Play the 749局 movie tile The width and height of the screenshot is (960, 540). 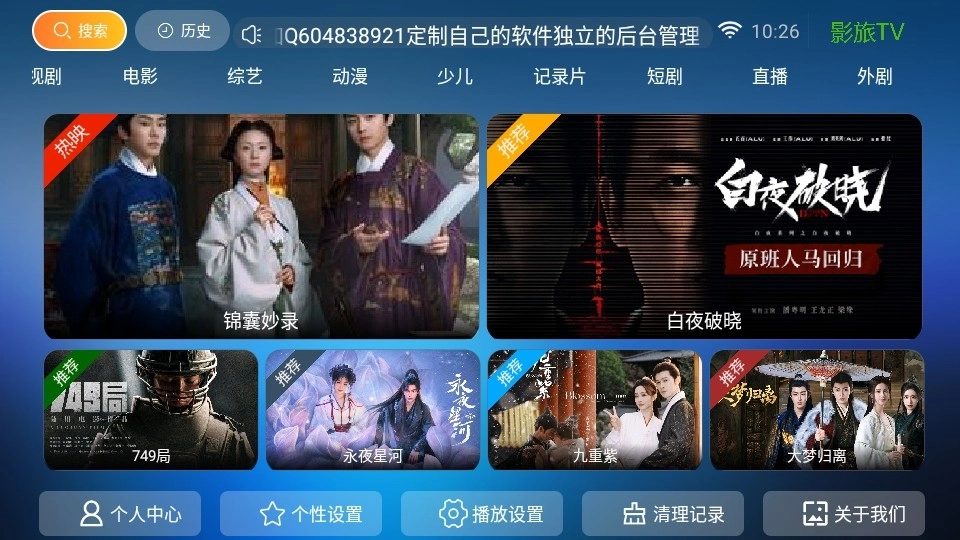pos(151,410)
